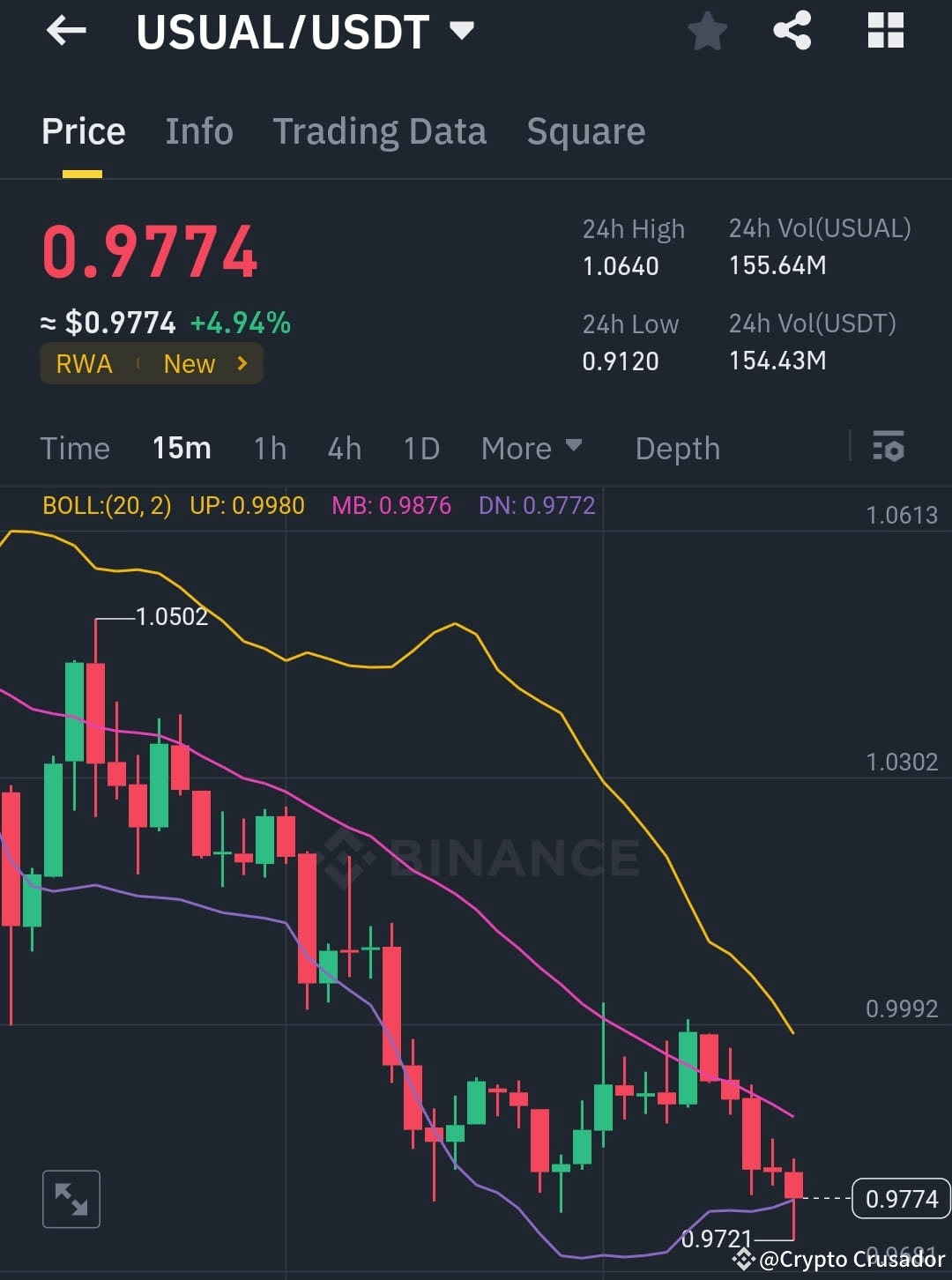Switch chart to 15m interval
The width and height of the screenshot is (952, 1280).
[x=182, y=448]
